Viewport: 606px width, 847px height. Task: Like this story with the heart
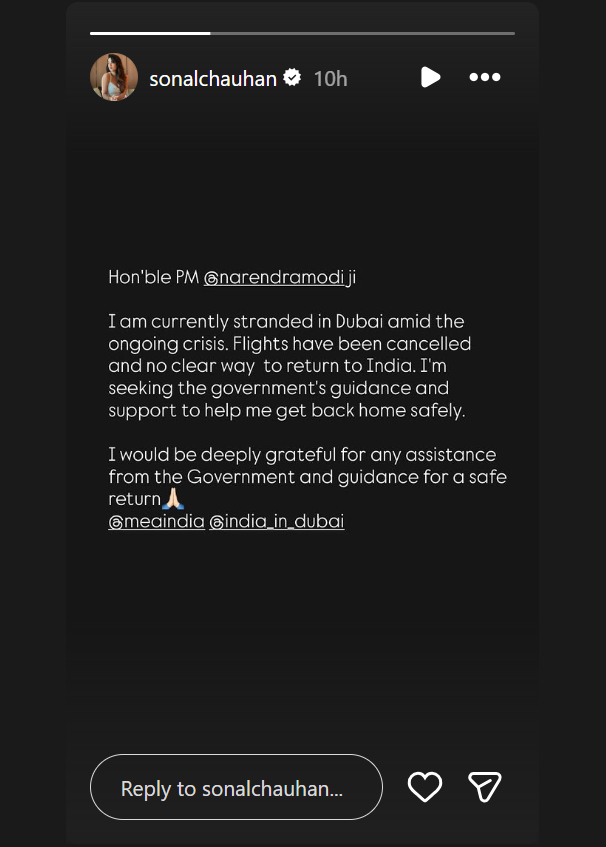(425, 787)
